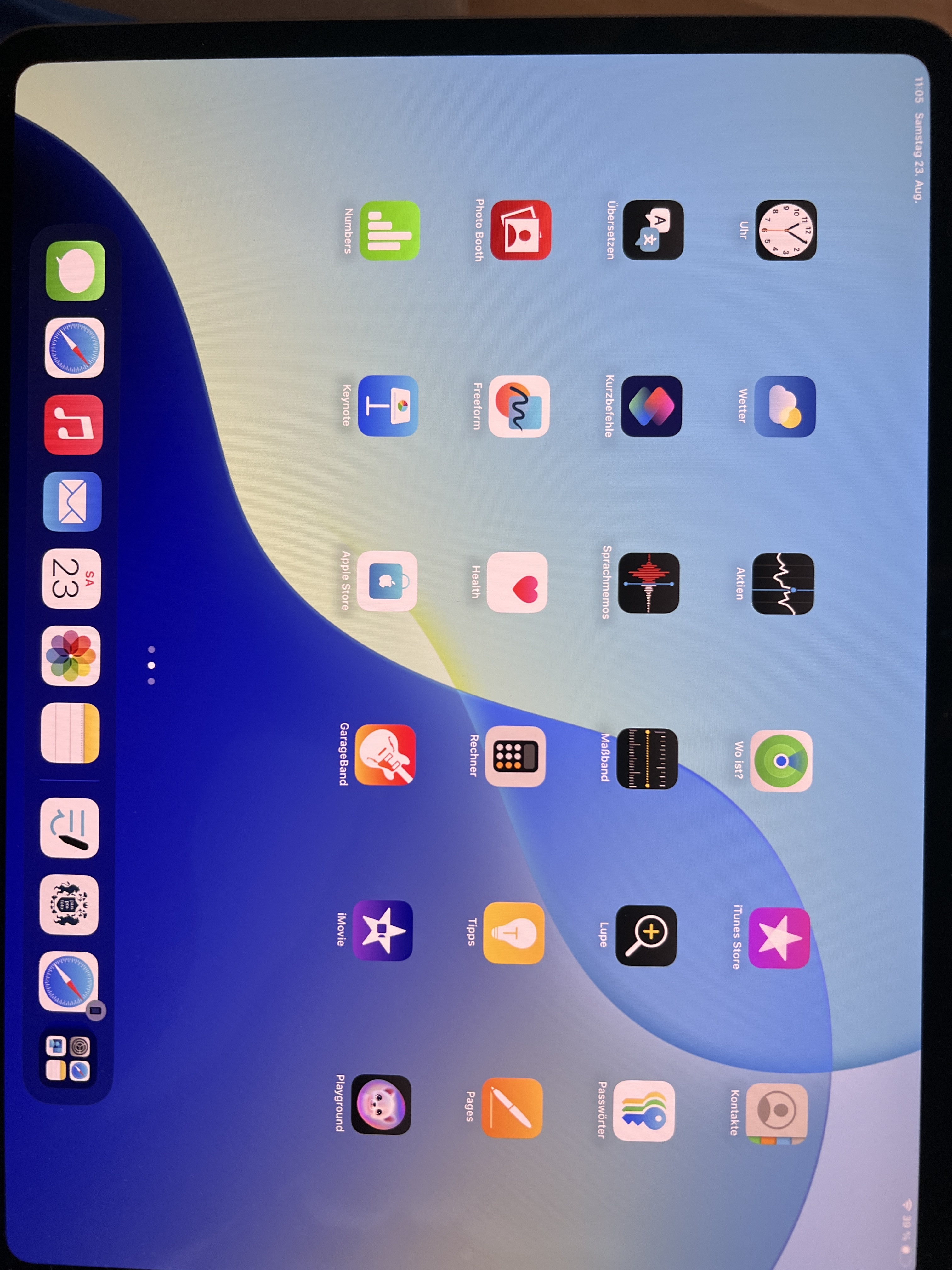This screenshot has width=952, height=1270.
Task: Open Messages from the dock
Action: [x=75, y=271]
